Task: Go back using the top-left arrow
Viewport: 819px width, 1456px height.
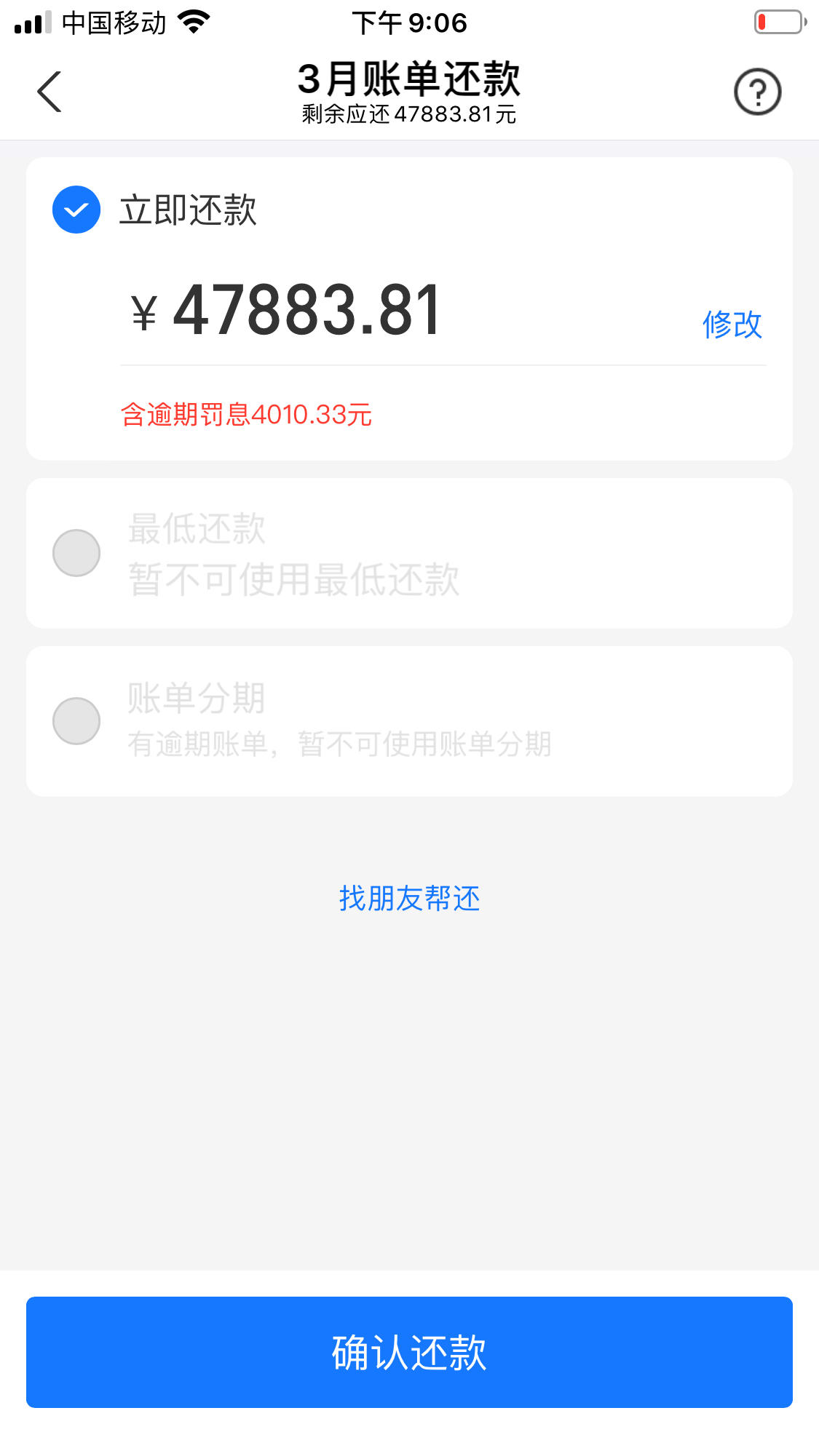Action: (50, 92)
